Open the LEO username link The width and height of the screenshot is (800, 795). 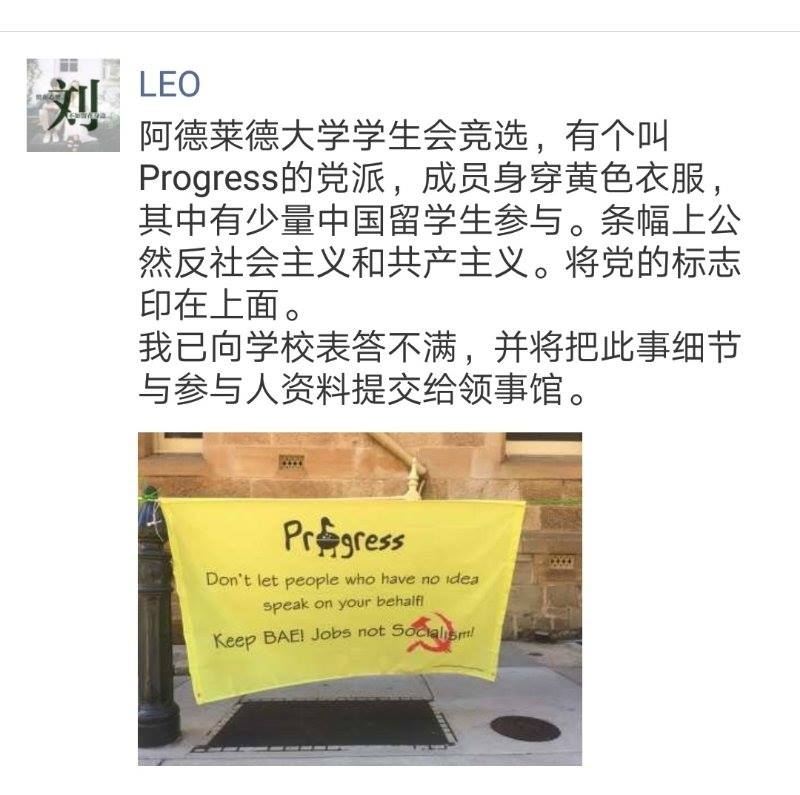pyautogui.click(x=170, y=84)
